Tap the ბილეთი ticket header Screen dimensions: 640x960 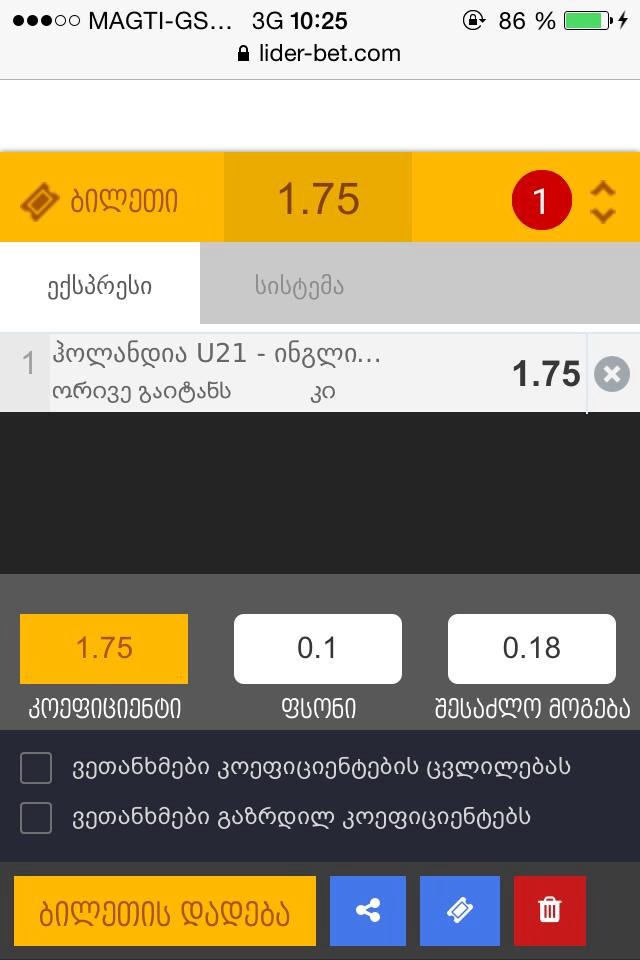[x=100, y=200]
